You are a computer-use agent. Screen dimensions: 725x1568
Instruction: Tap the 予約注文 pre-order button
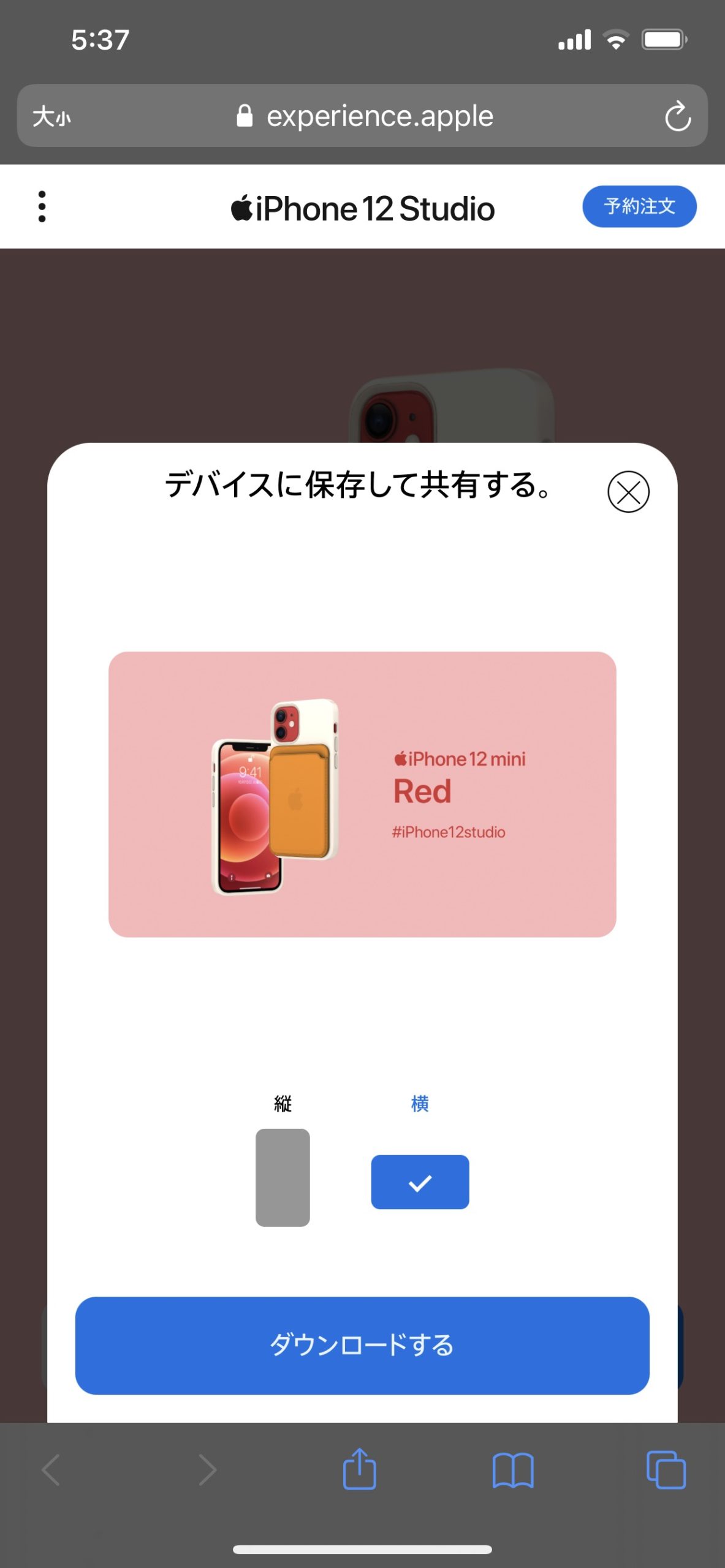pyautogui.click(x=639, y=206)
